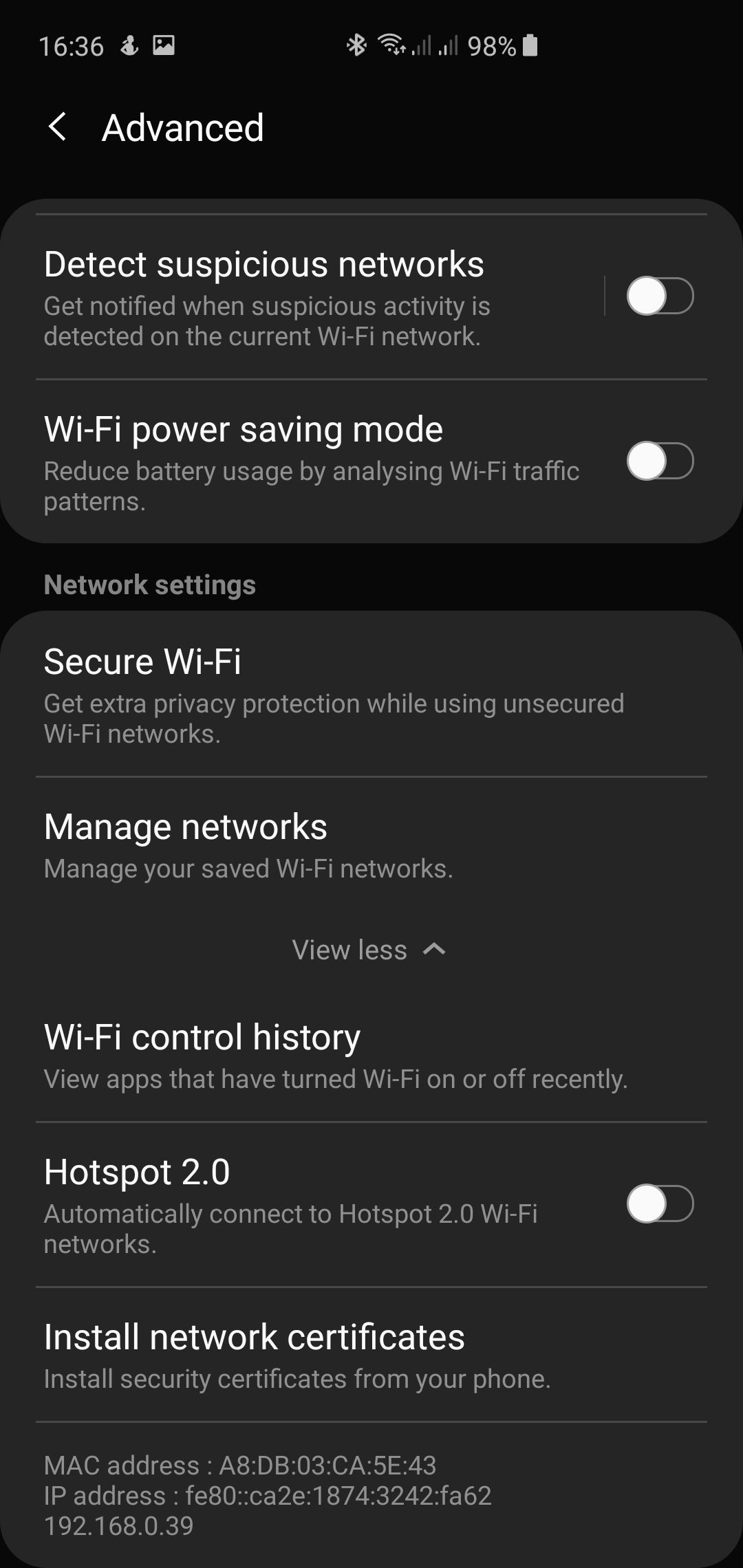The image size is (743, 1568).
Task: Collapse list with View less
Action: pos(369,950)
